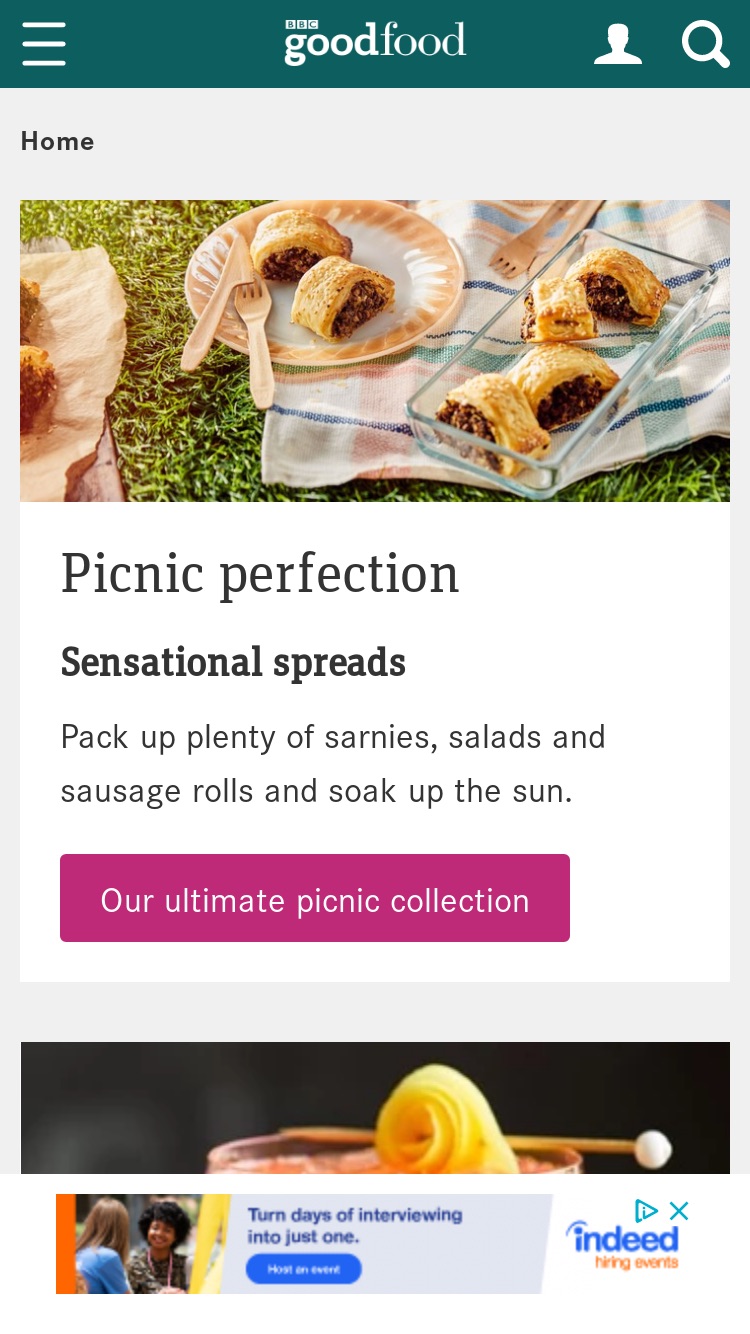Tap Host an event in the ad
Screen dimensions: 750x1334
point(304,1269)
